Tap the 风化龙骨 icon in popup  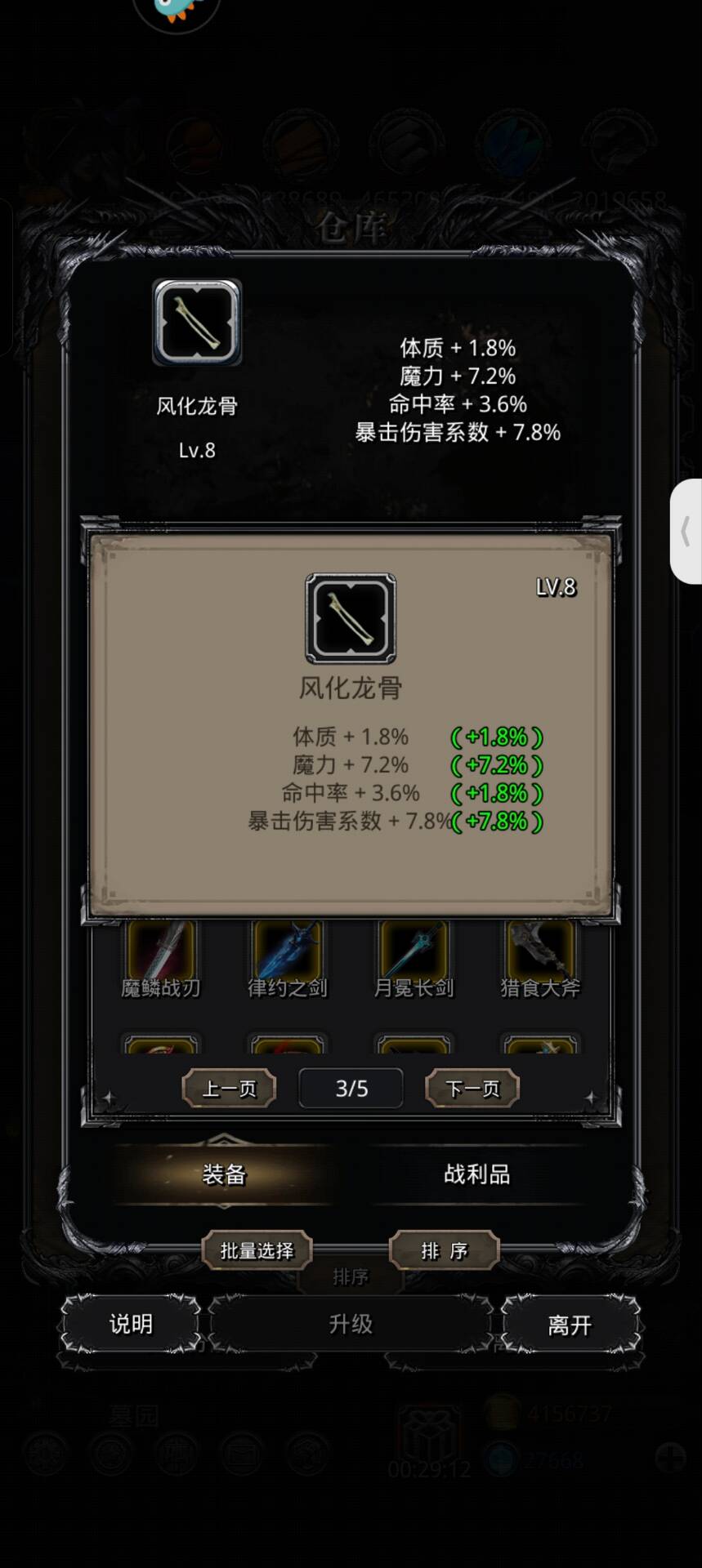click(351, 618)
